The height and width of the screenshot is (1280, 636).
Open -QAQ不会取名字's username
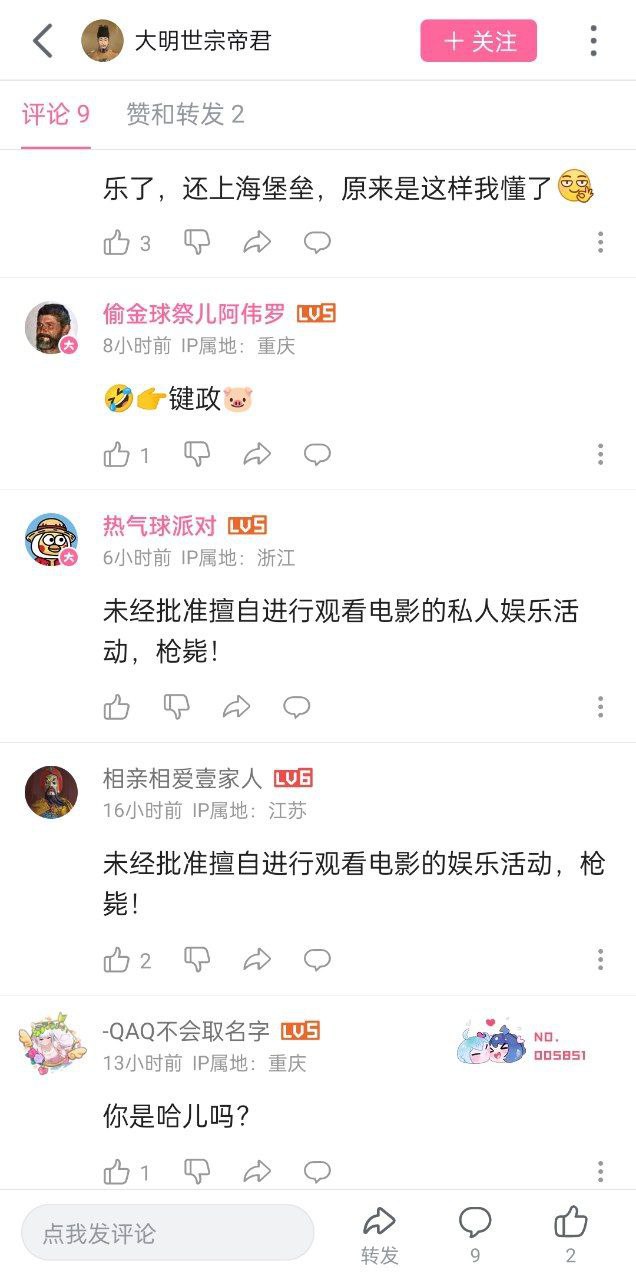point(186,1031)
